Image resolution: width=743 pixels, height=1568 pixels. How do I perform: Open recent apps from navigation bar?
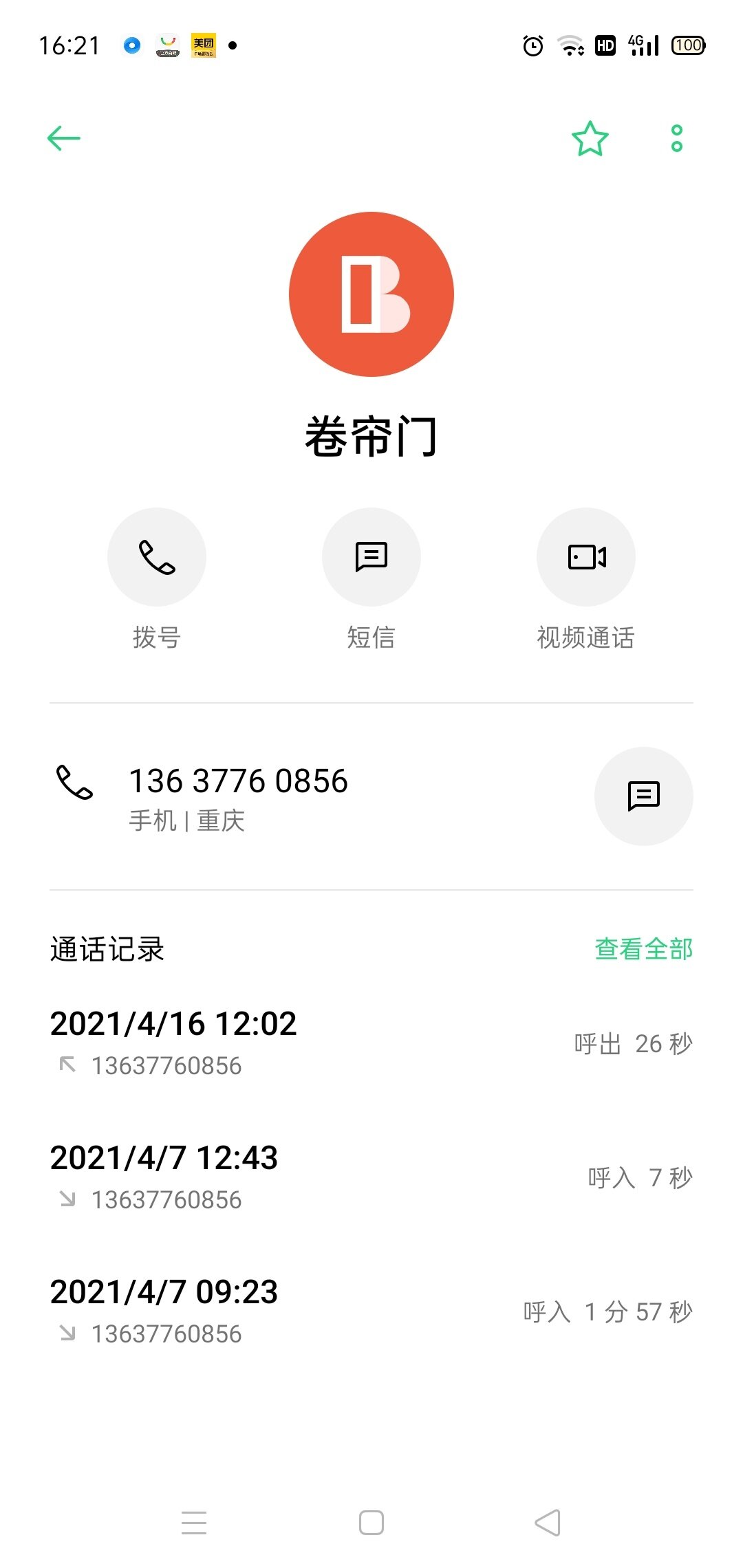point(194,1523)
